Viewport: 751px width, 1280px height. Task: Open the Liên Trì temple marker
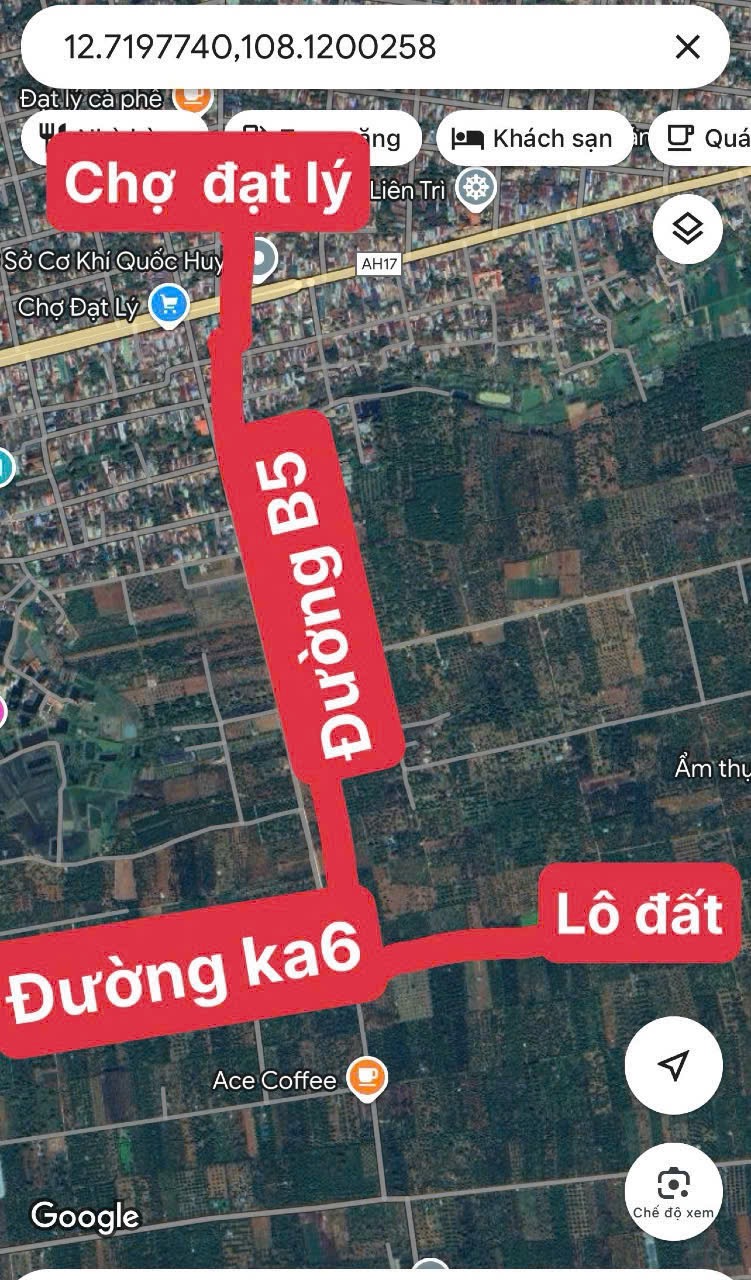coord(474,186)
